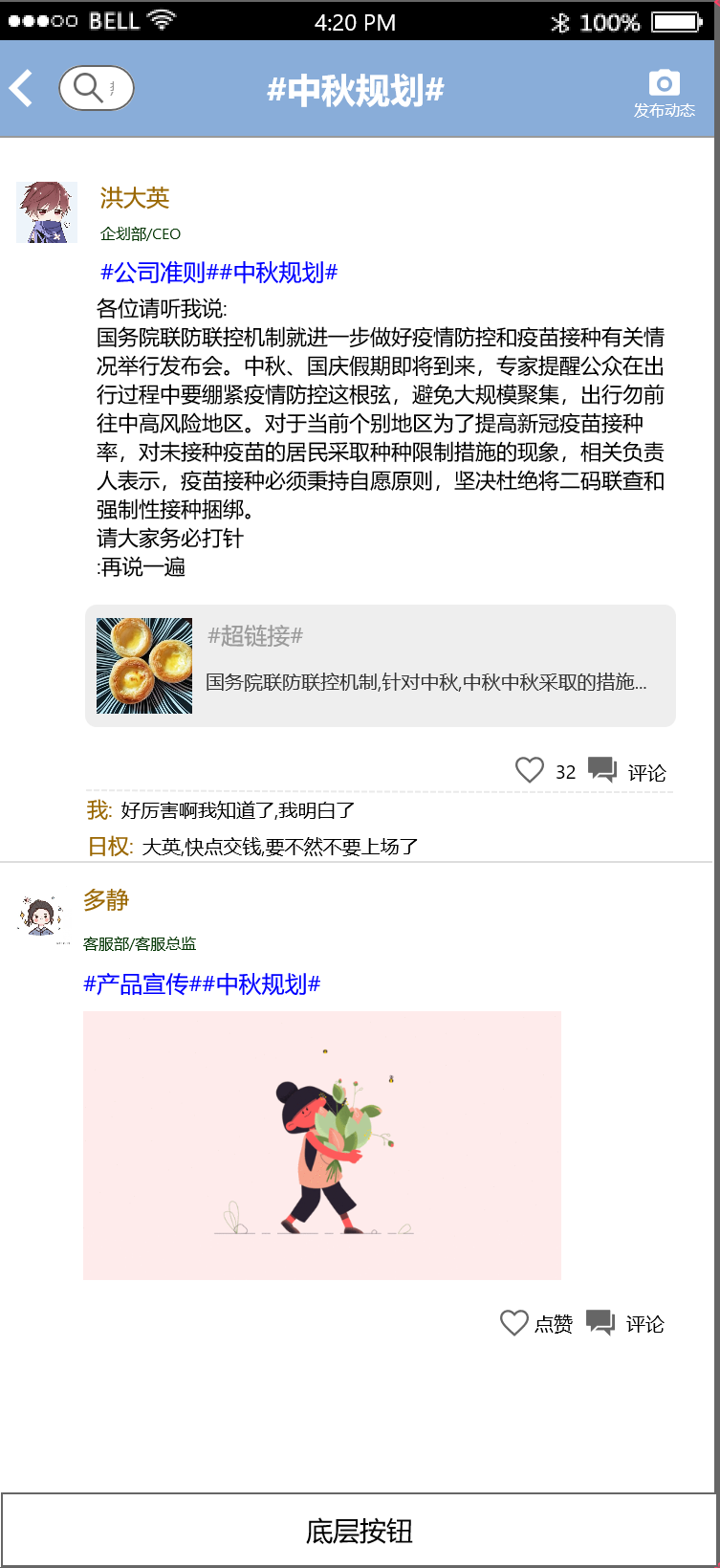720x1568 pixels.
Task: Open 洪大英's profile avatar
Action: click(x=47, y=212)
